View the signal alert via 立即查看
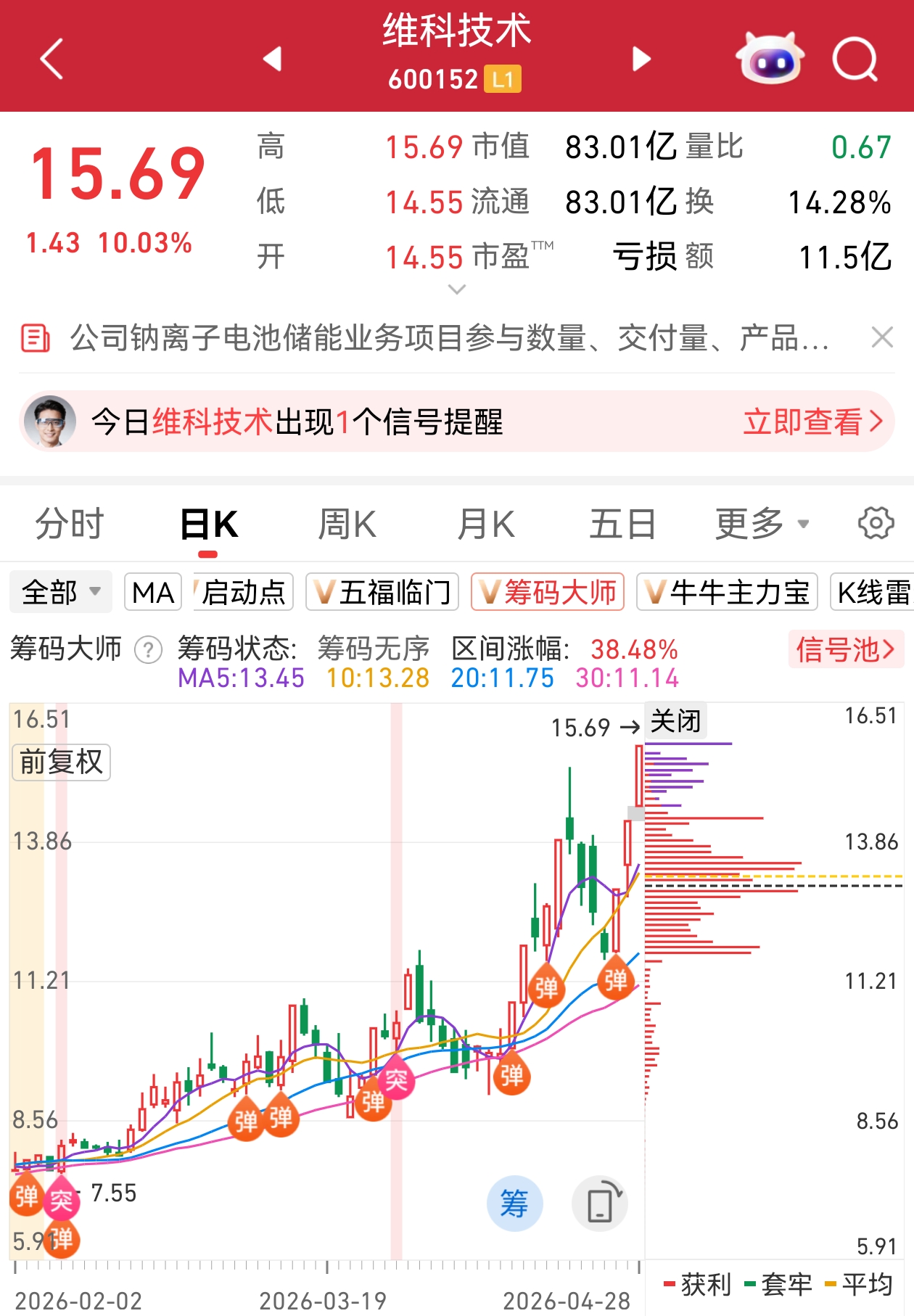The image size is (914, 1316). 812,421
